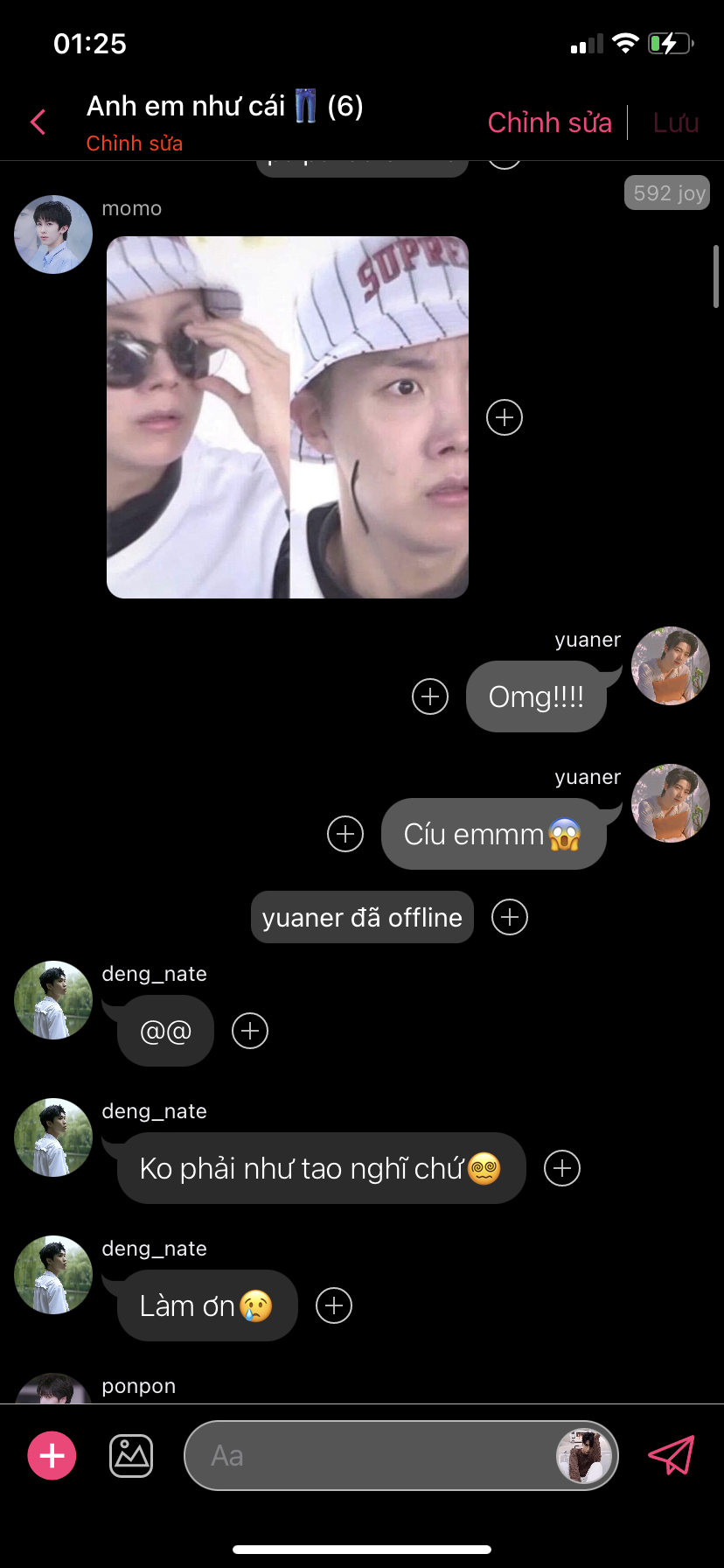Tap plus next to Ko phải như tao nghĩ chứ
This screenshot has height=1568, width=724.
[x=562, y=1168]
